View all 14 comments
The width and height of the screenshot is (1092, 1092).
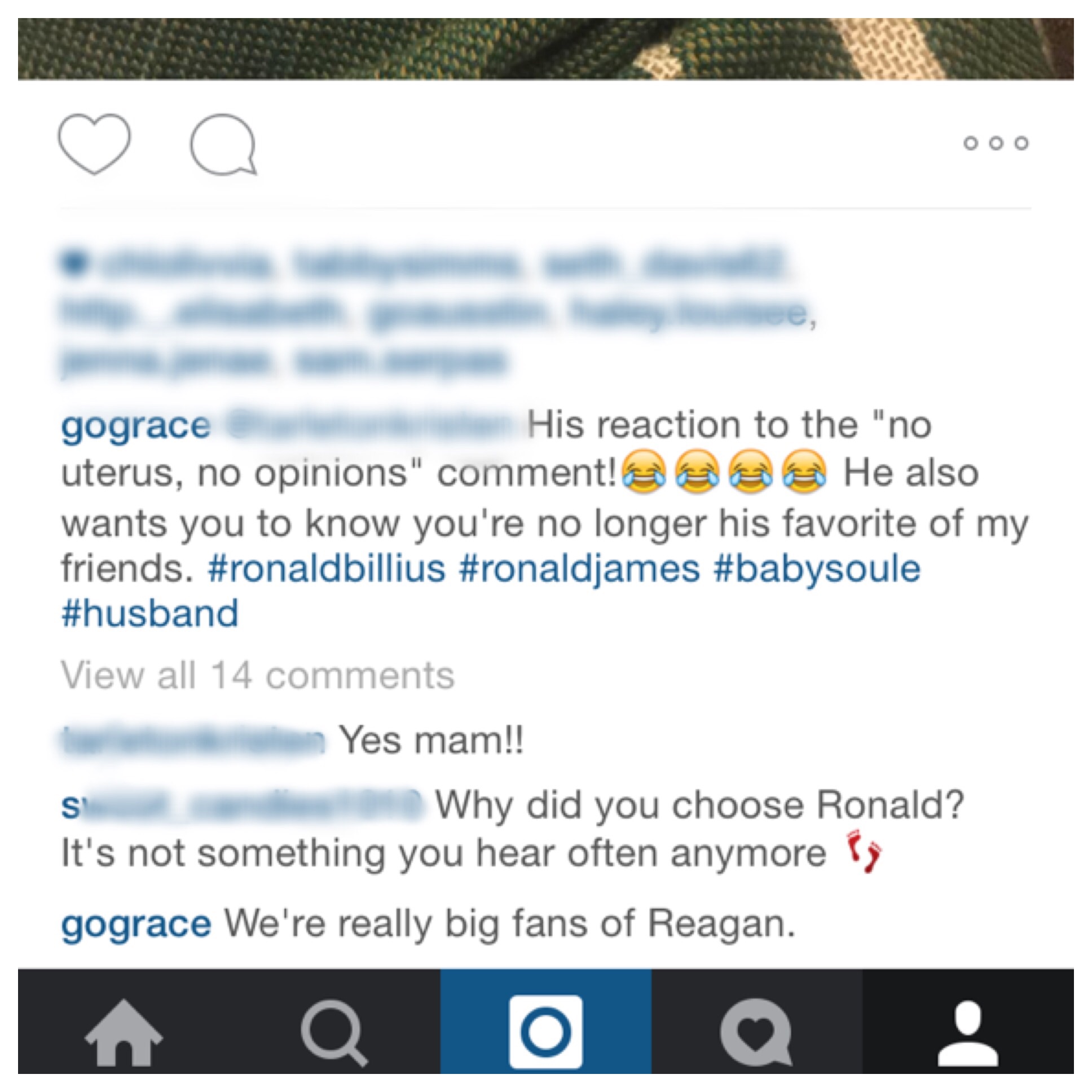pos(258,675)
